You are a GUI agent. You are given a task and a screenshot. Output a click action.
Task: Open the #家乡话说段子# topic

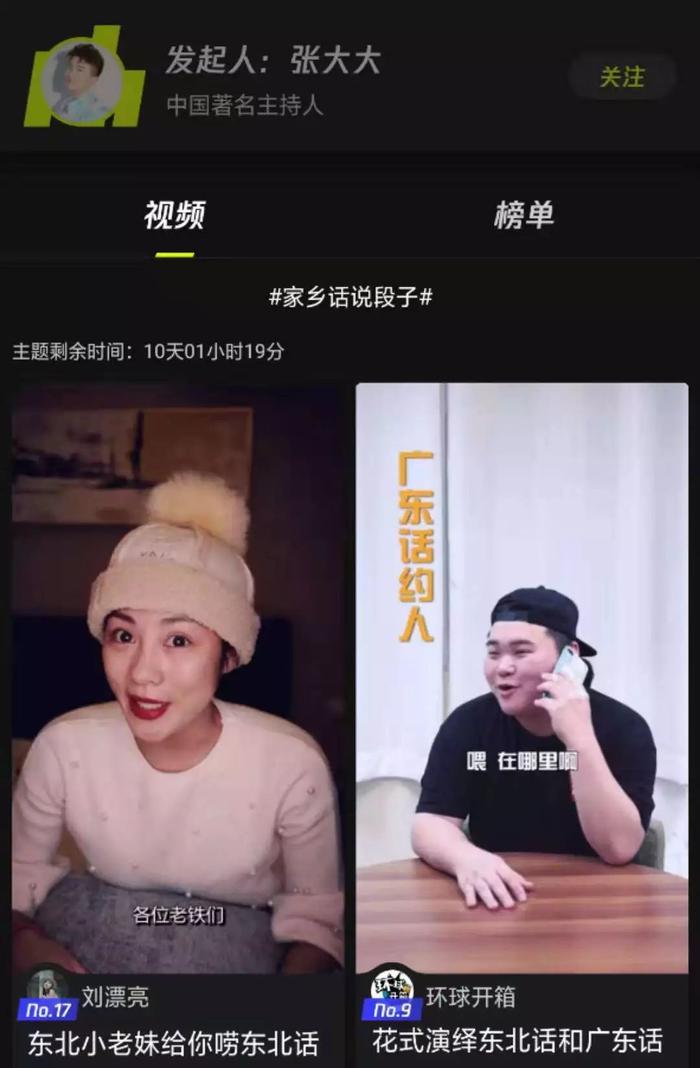point(350,298)
